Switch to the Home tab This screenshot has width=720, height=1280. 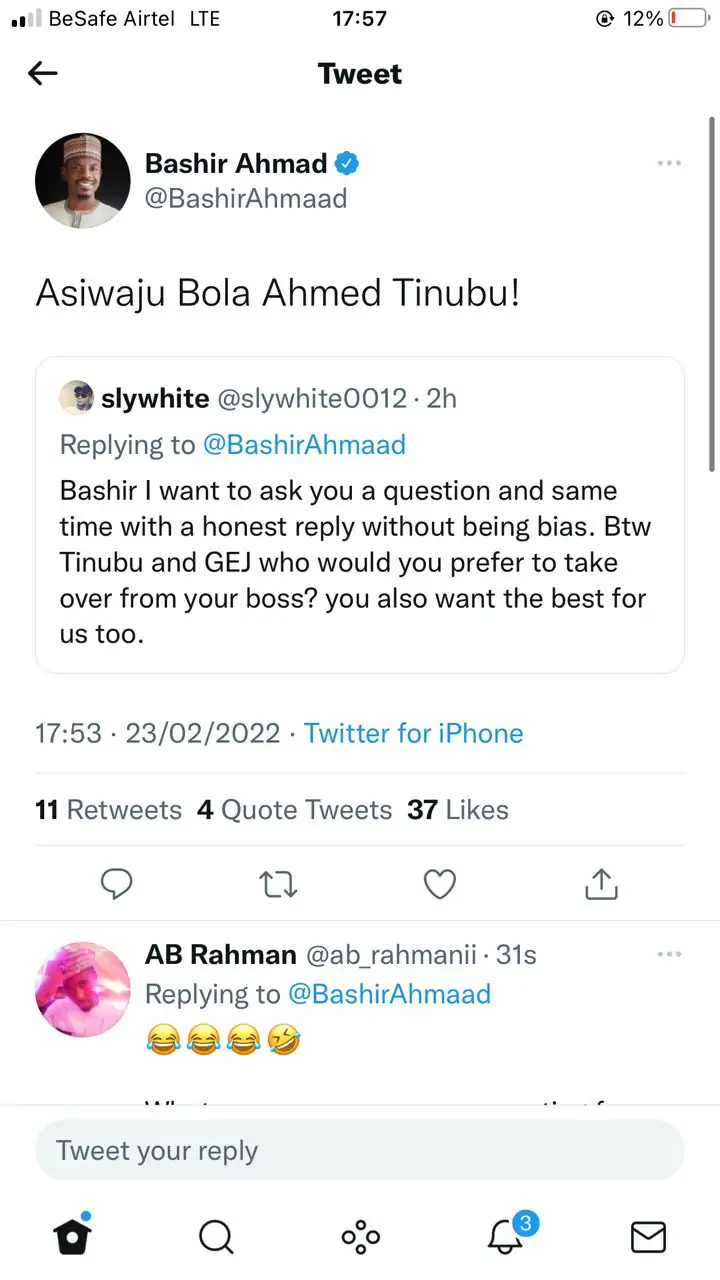71,1236
